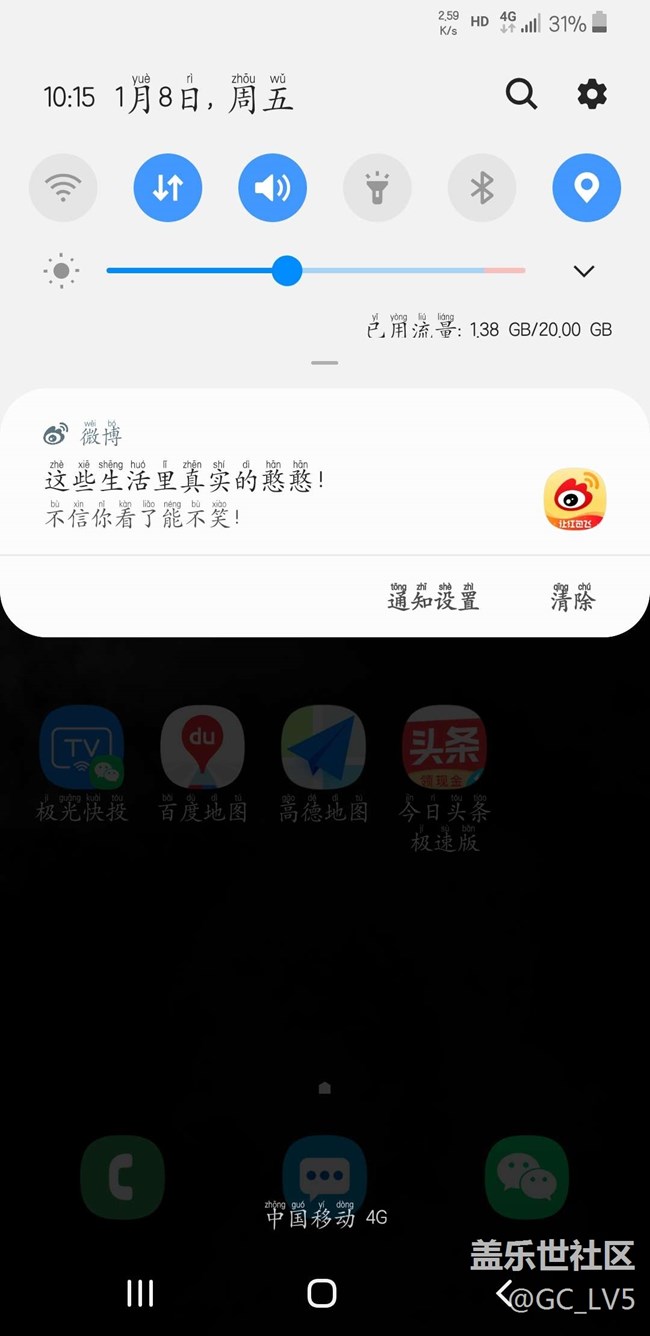Toggle the sound mode

tap(272, 187)
